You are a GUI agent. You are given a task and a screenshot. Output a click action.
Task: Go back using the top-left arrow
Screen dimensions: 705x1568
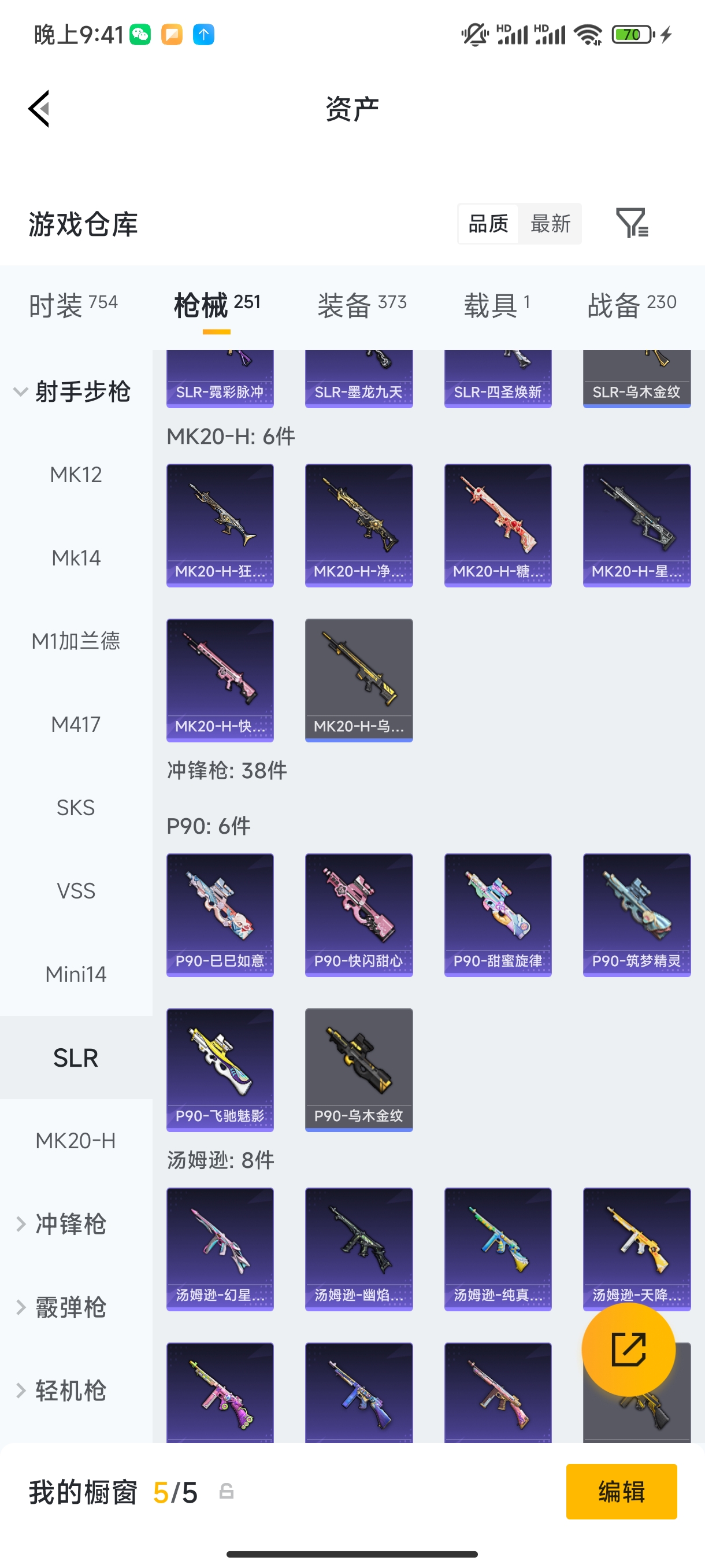tap(39, 109)
